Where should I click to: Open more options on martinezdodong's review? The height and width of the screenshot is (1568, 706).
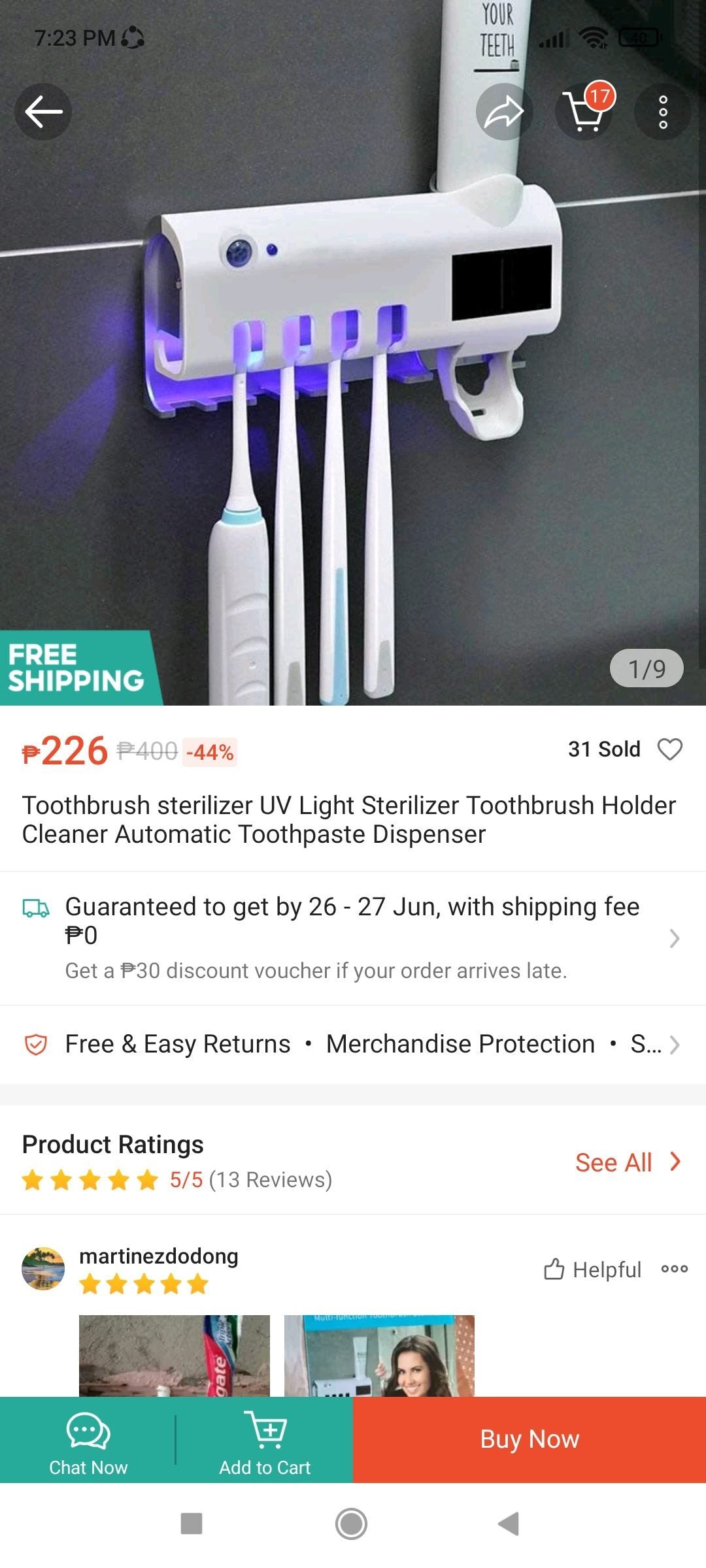click(674, 1269)
